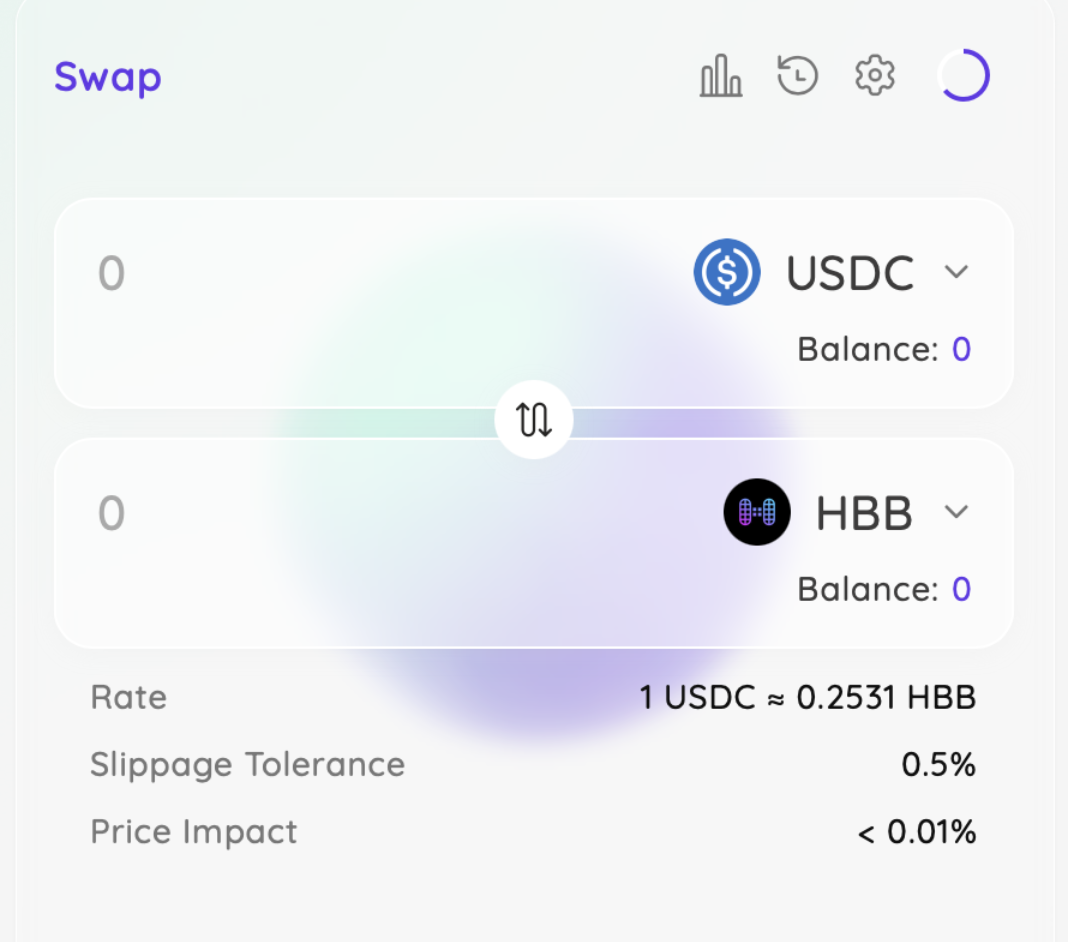
Task: Open the USDC token selector
Action: [x=832, y=272]
